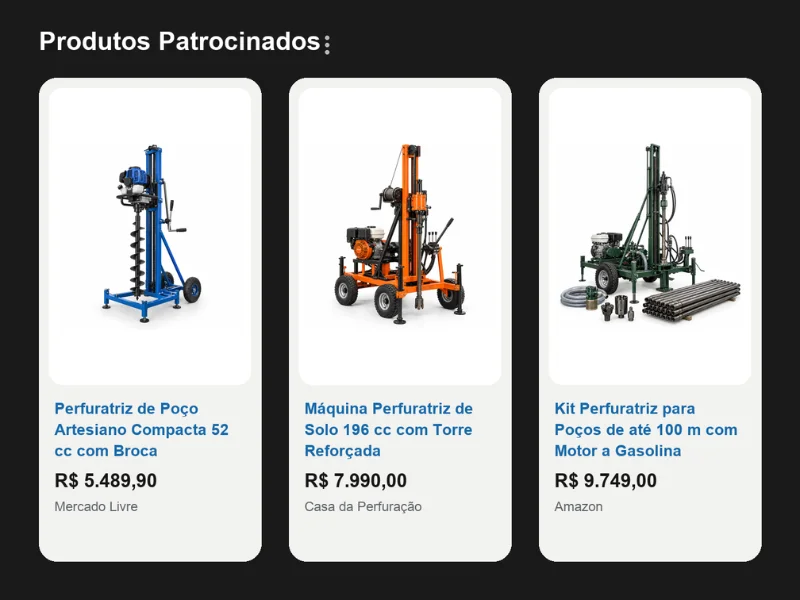Open the Kit Perfuratriz para Poços card
The width and height of the screenshot is (800, 600).
tap(650, 320)
